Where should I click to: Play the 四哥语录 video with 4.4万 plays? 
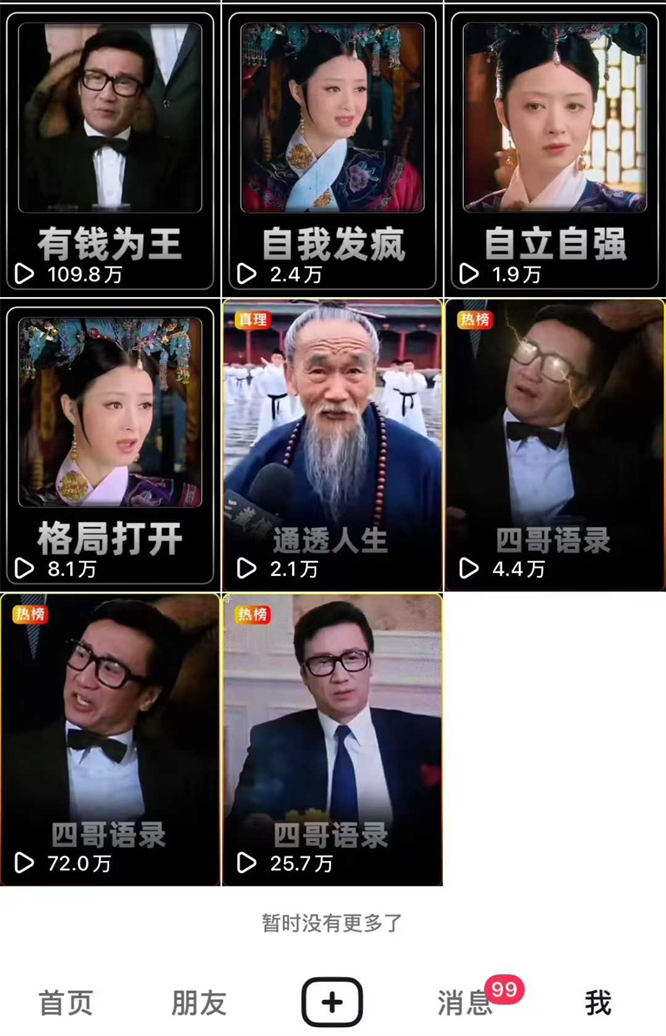[555, 444]
